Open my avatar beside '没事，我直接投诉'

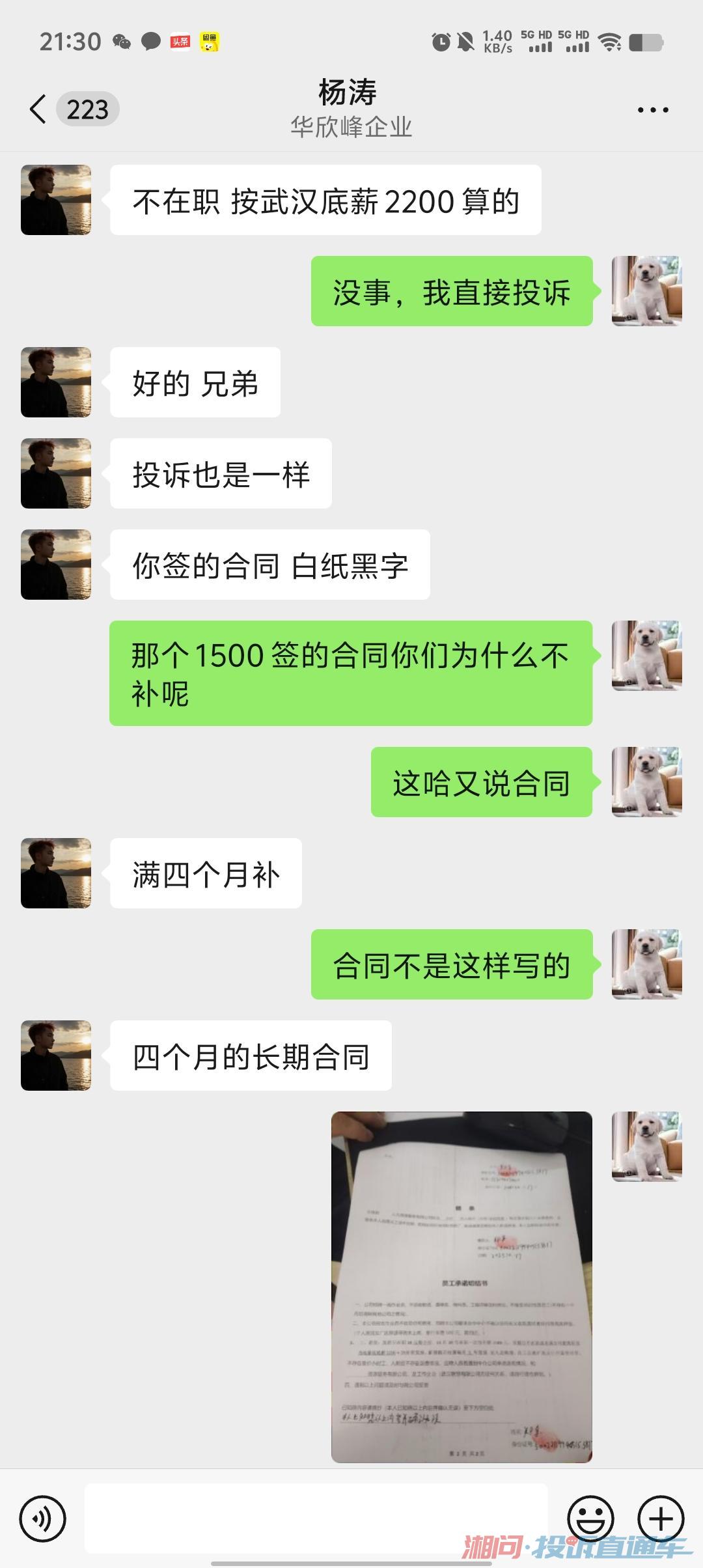(646, 291)
